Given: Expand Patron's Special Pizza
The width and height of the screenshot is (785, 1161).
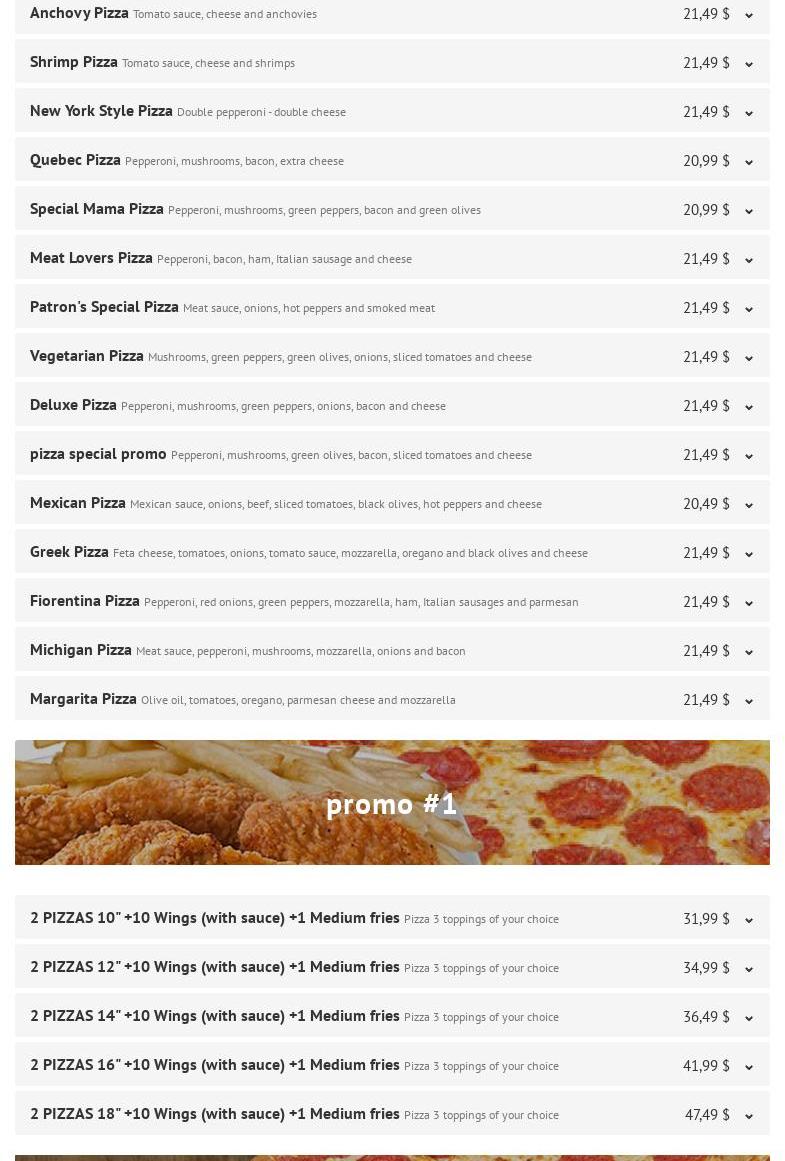Looking at the screenshot, I should [748, 309].
